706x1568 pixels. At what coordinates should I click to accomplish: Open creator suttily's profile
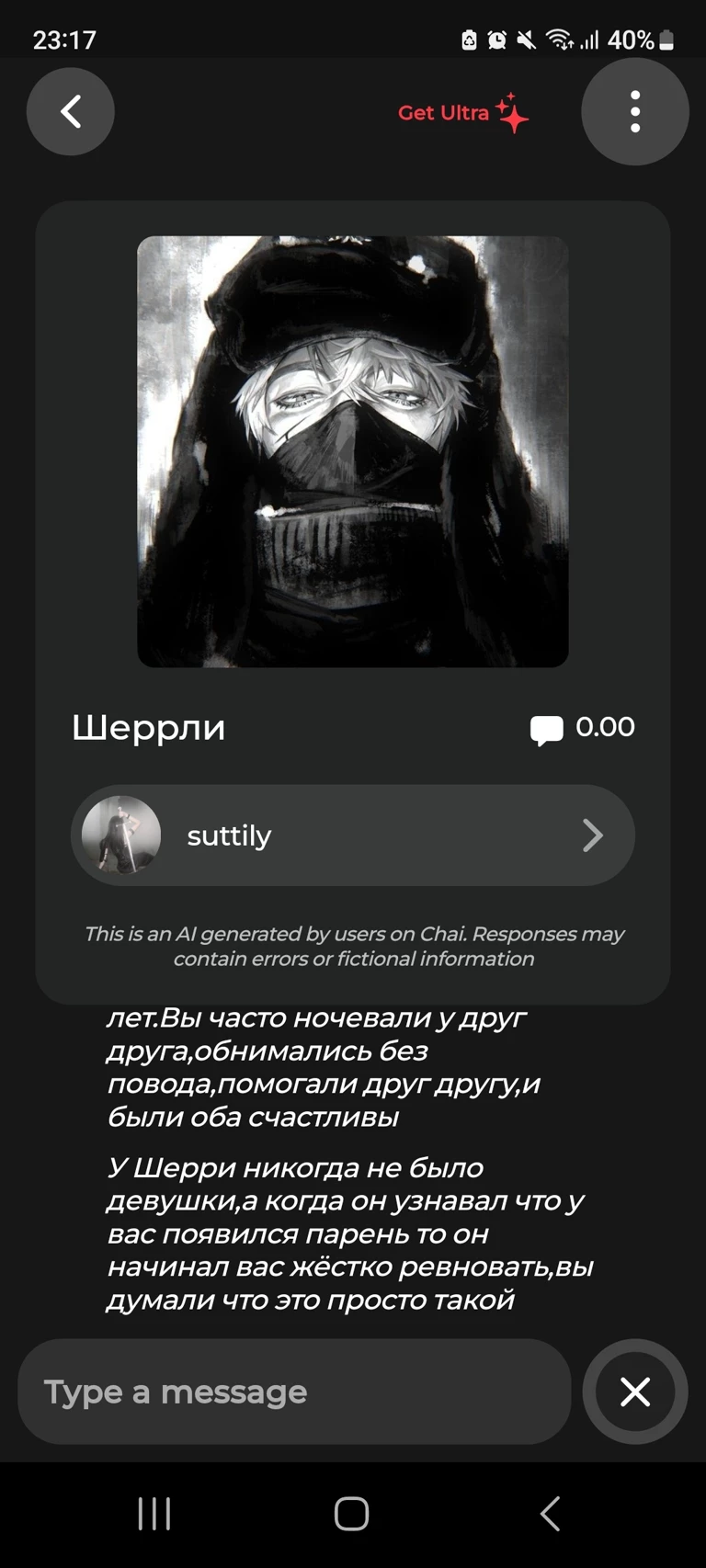coord(353,835)
